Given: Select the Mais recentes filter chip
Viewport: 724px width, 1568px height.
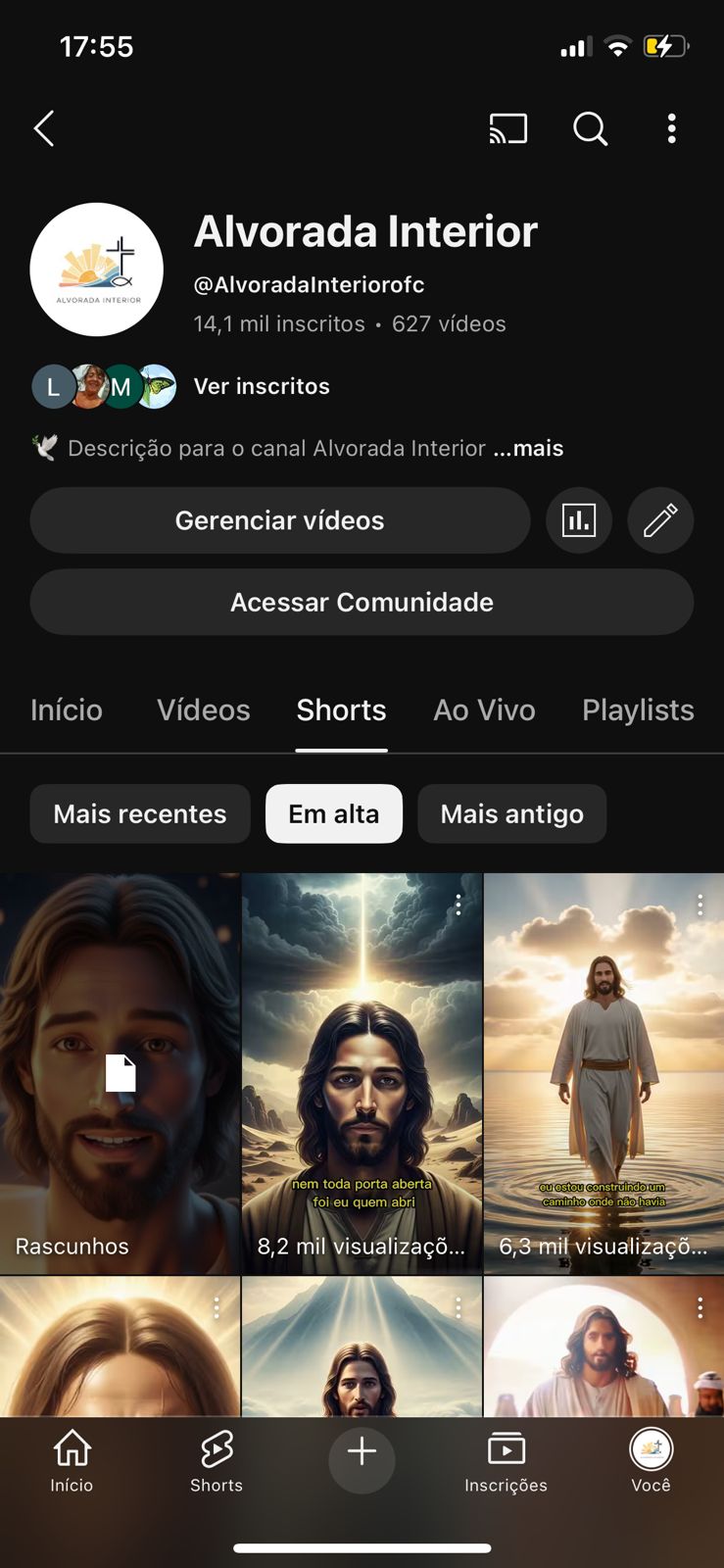Looking at the screenshot, I should click(140, 813).
